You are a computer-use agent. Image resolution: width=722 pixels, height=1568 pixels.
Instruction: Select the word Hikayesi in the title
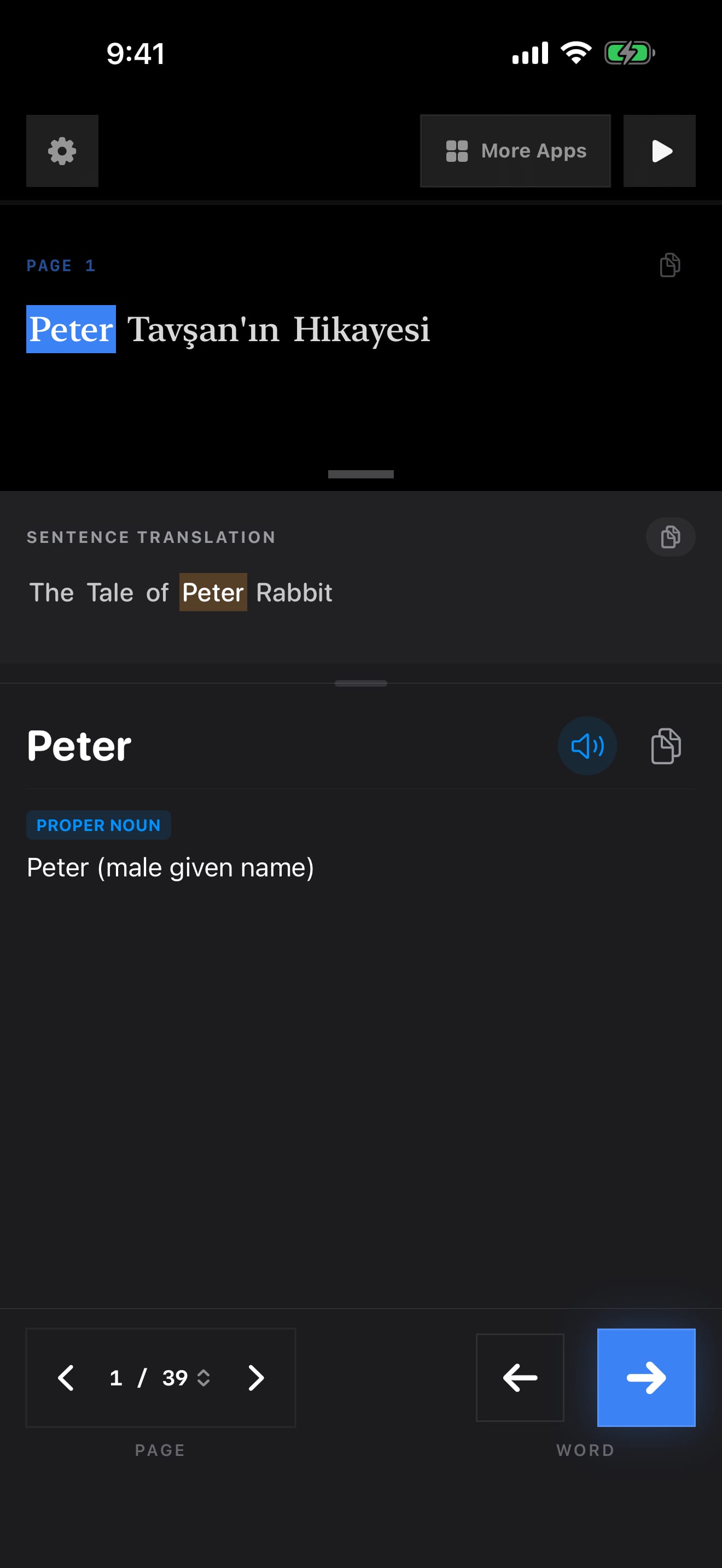(362, 329)
